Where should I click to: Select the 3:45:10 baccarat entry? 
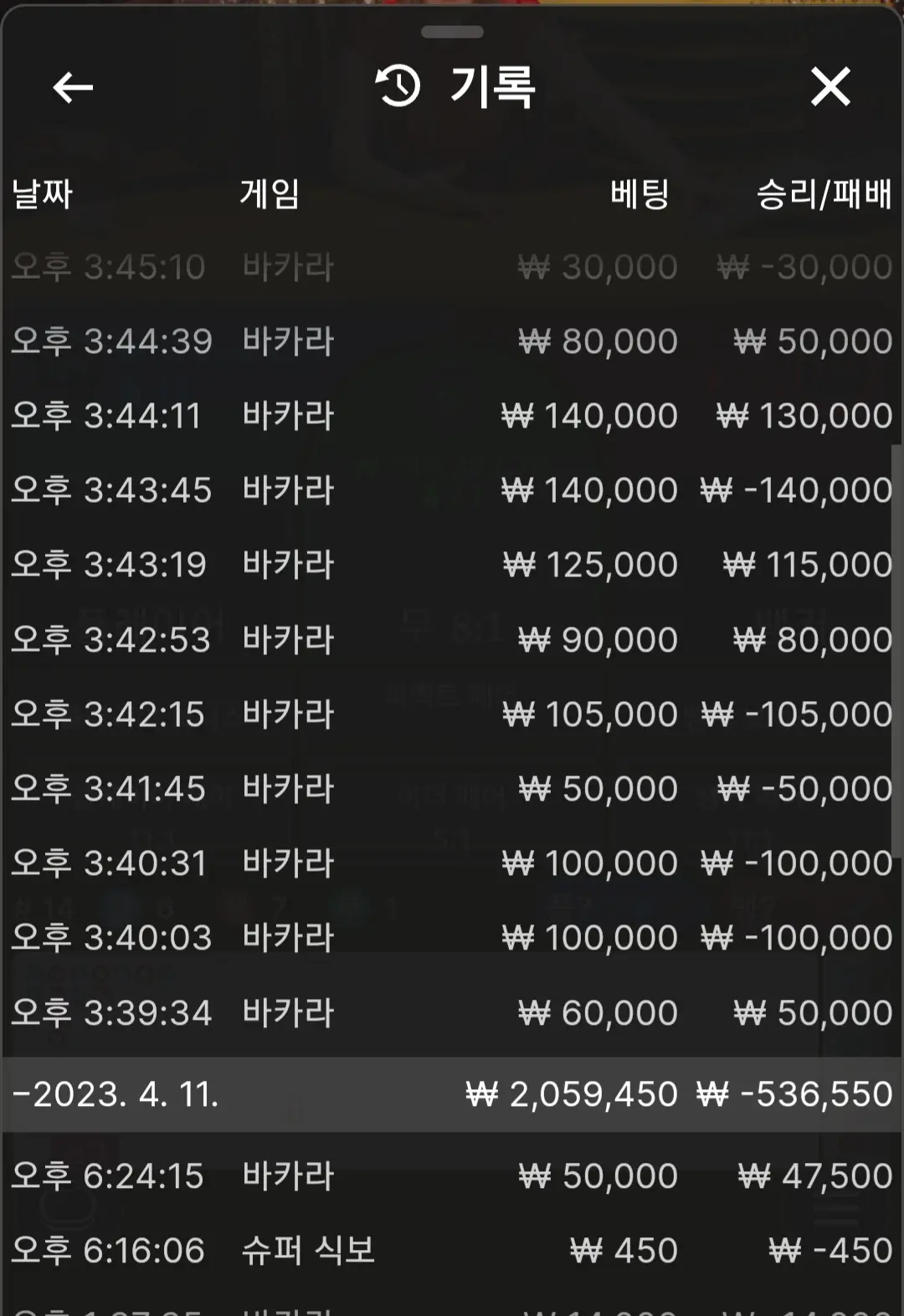452,267
